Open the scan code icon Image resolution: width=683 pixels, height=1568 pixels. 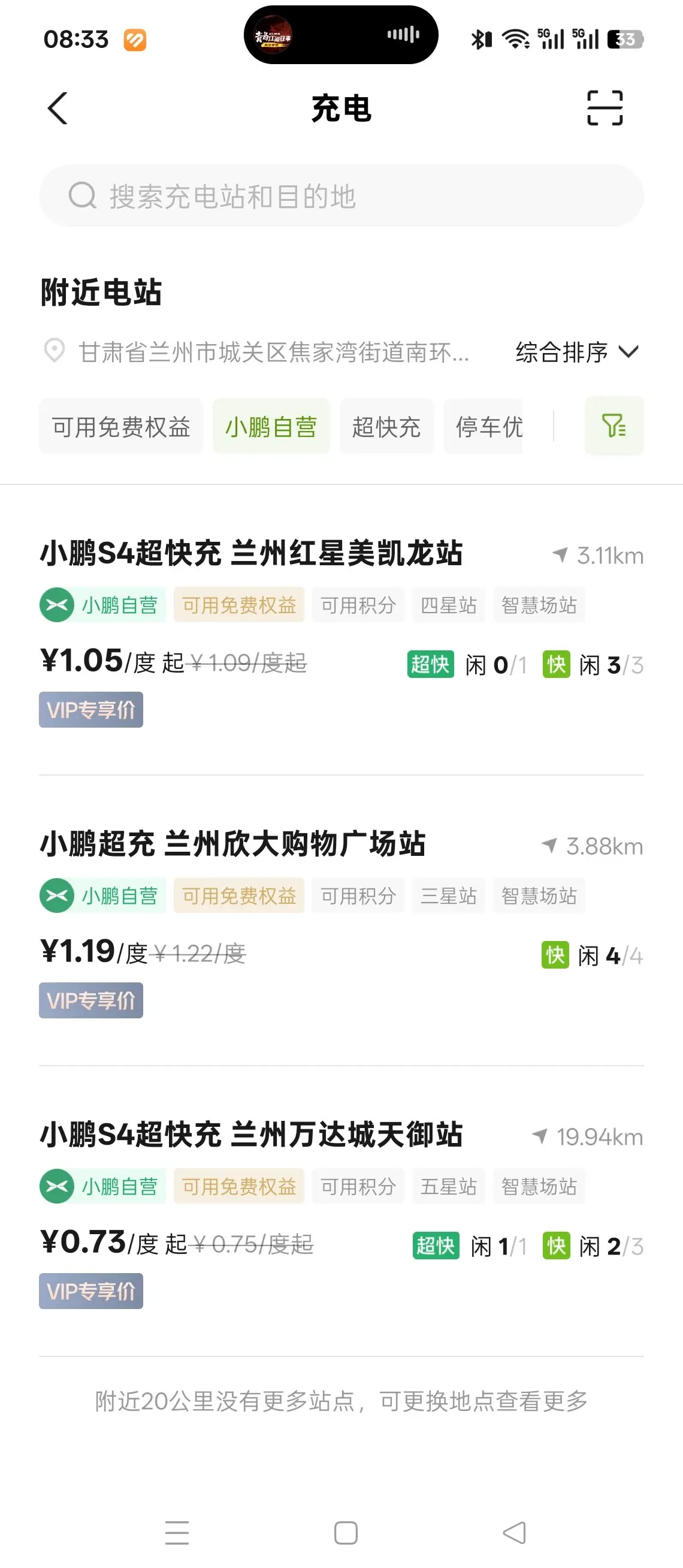pos(605,108)
